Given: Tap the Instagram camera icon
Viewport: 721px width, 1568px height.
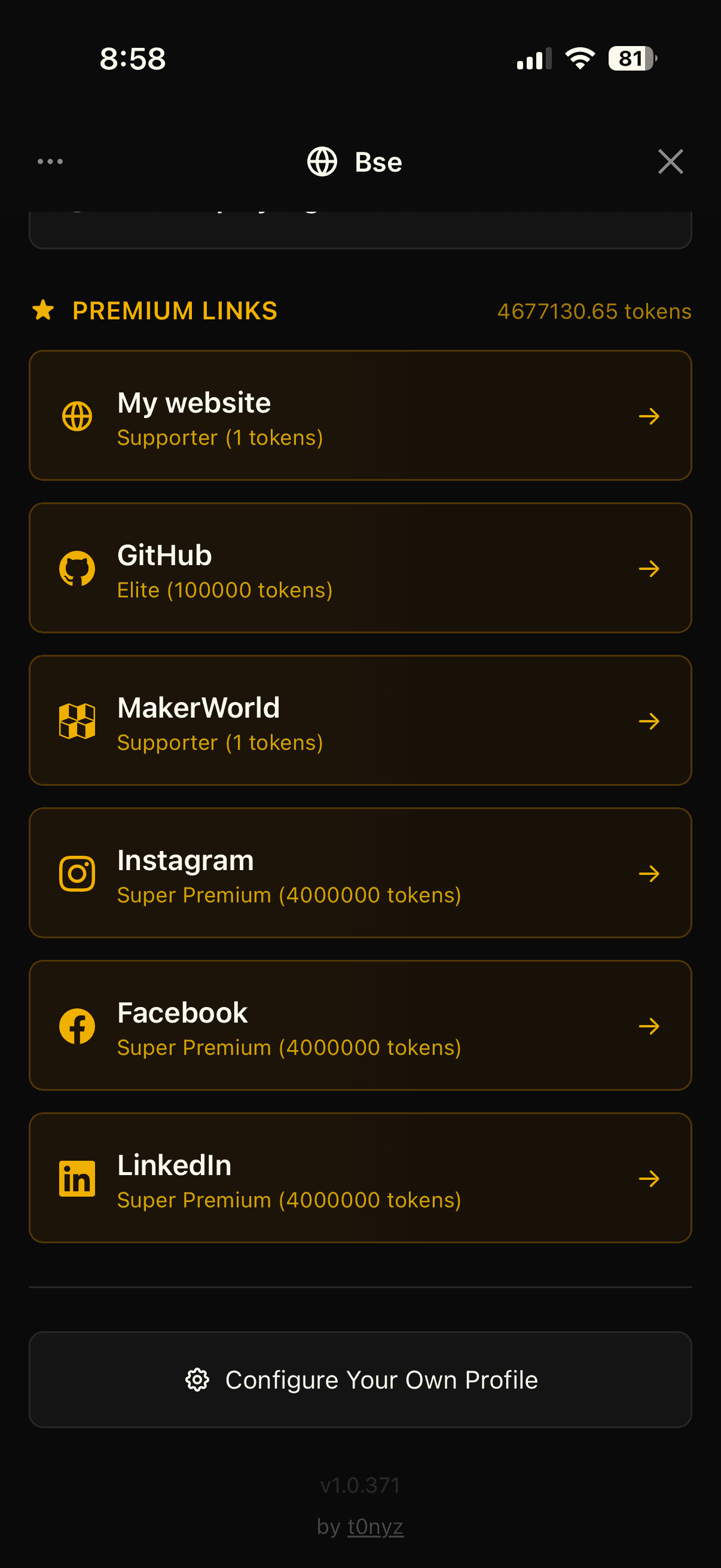Looking at the screenshot, I should [77, 874].
